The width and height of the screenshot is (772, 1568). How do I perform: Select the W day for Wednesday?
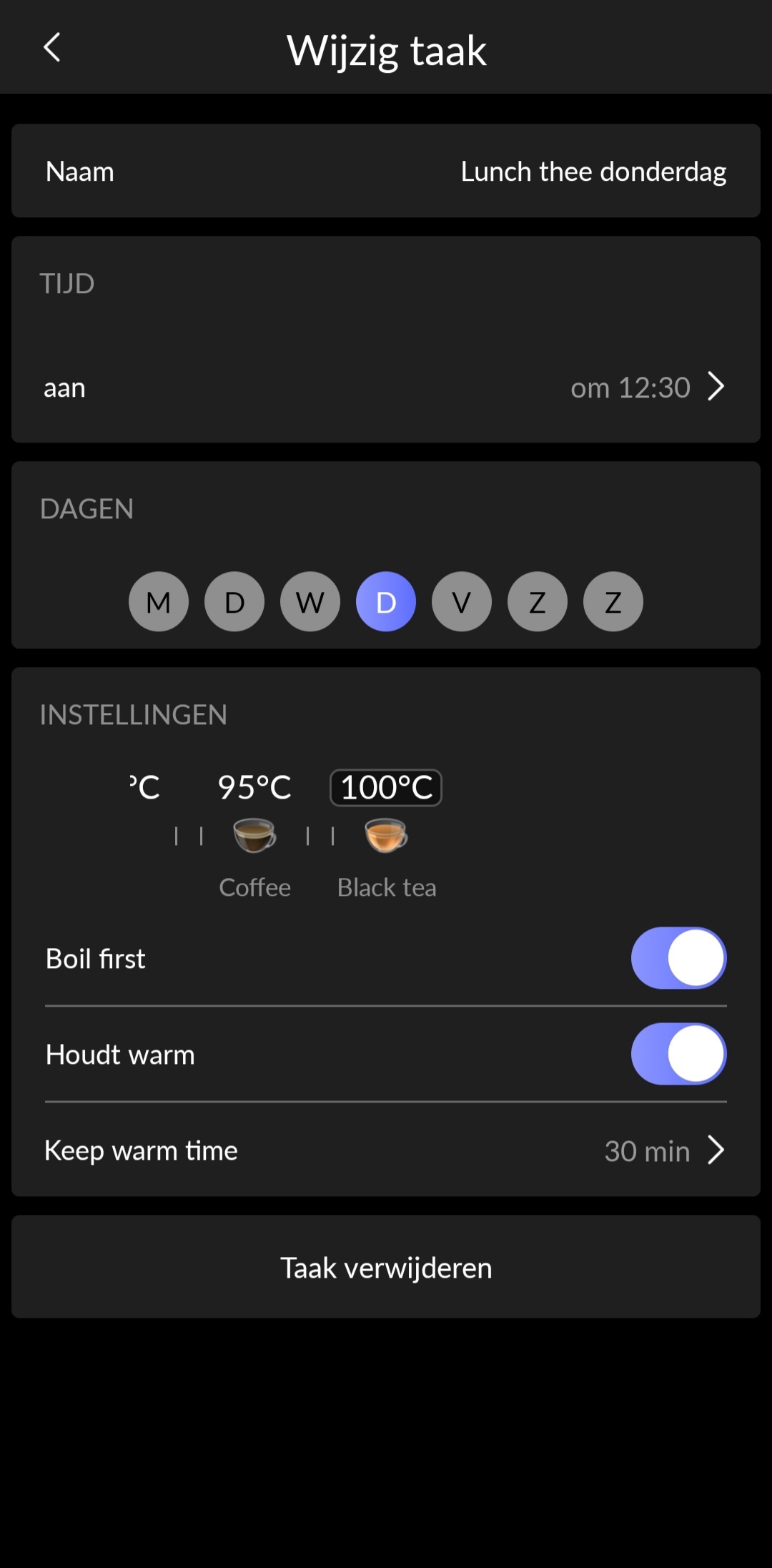310,602
